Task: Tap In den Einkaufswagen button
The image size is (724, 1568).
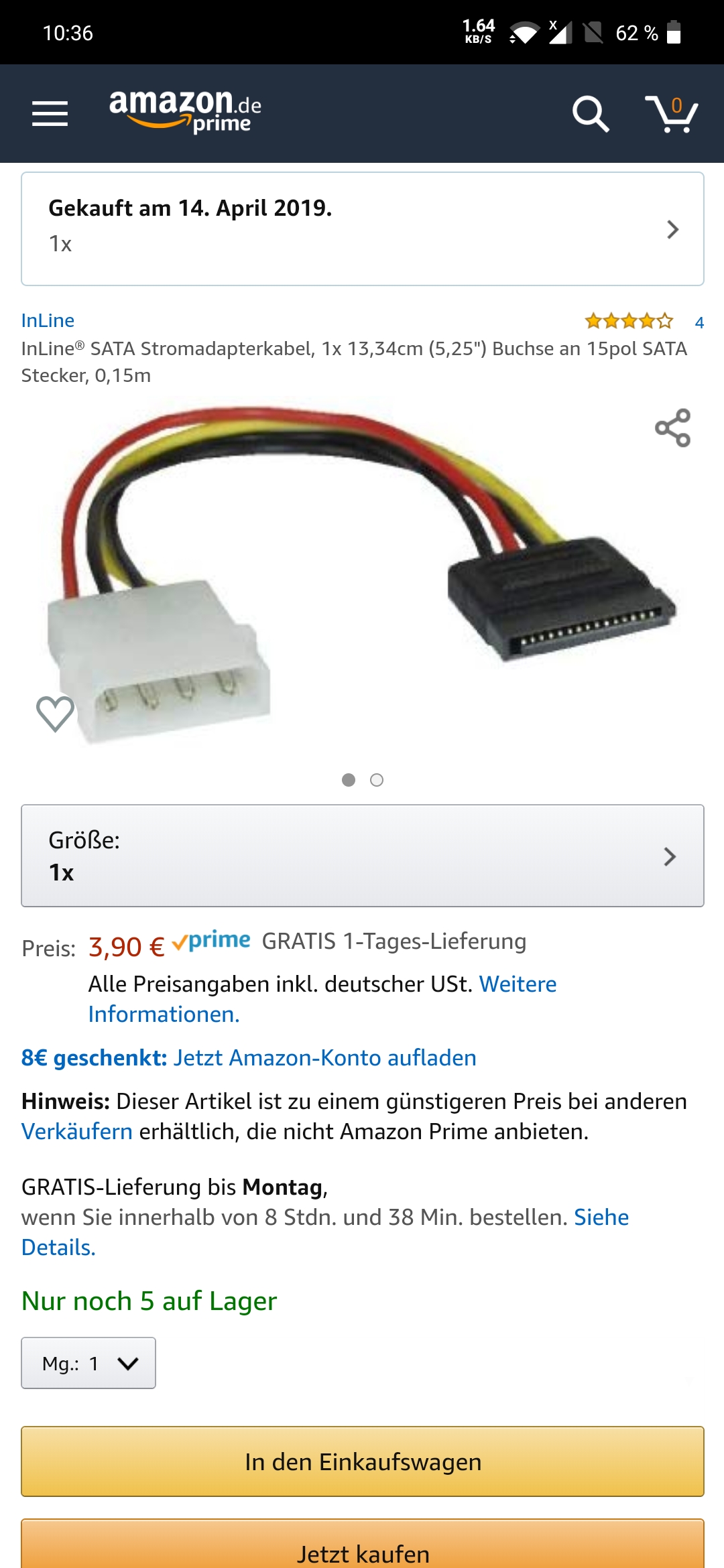Action: (x=363, y=1461)
